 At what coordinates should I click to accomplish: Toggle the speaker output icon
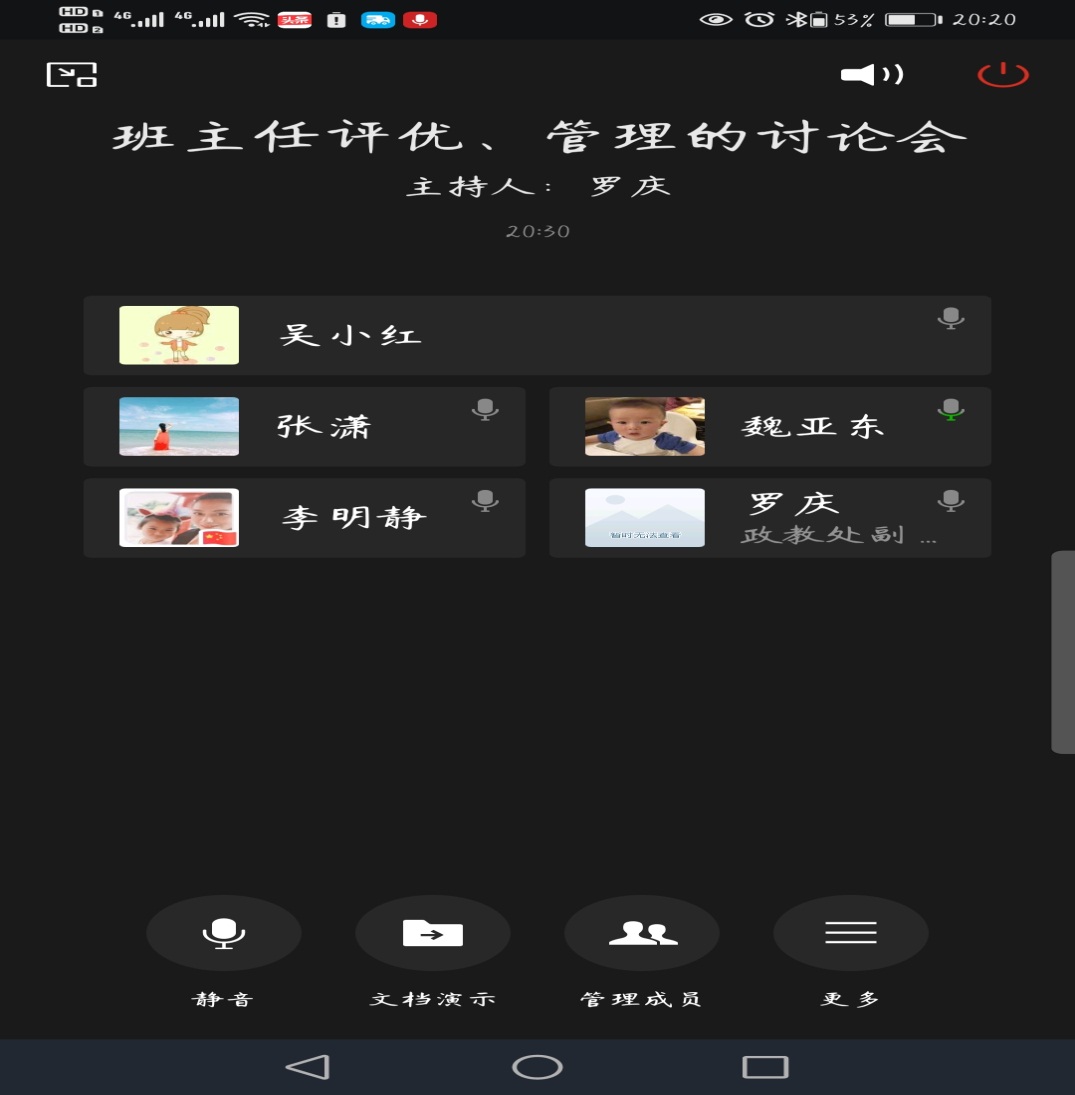(x=872, y=74)
